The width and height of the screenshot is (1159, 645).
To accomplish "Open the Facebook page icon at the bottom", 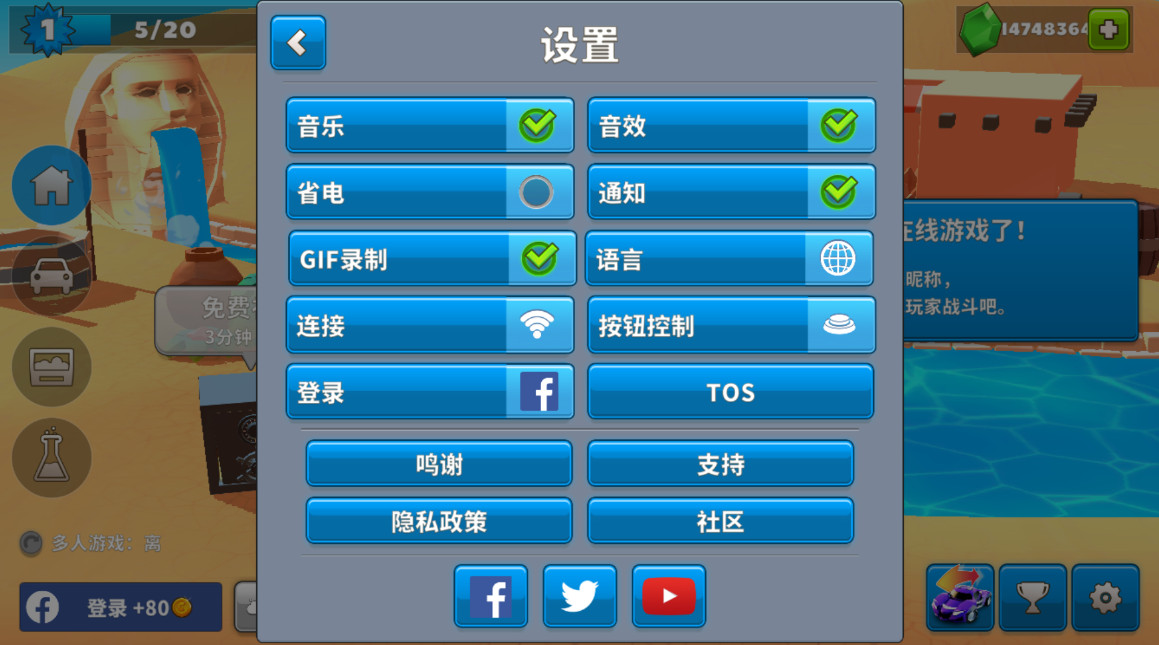I will (491, 597).
